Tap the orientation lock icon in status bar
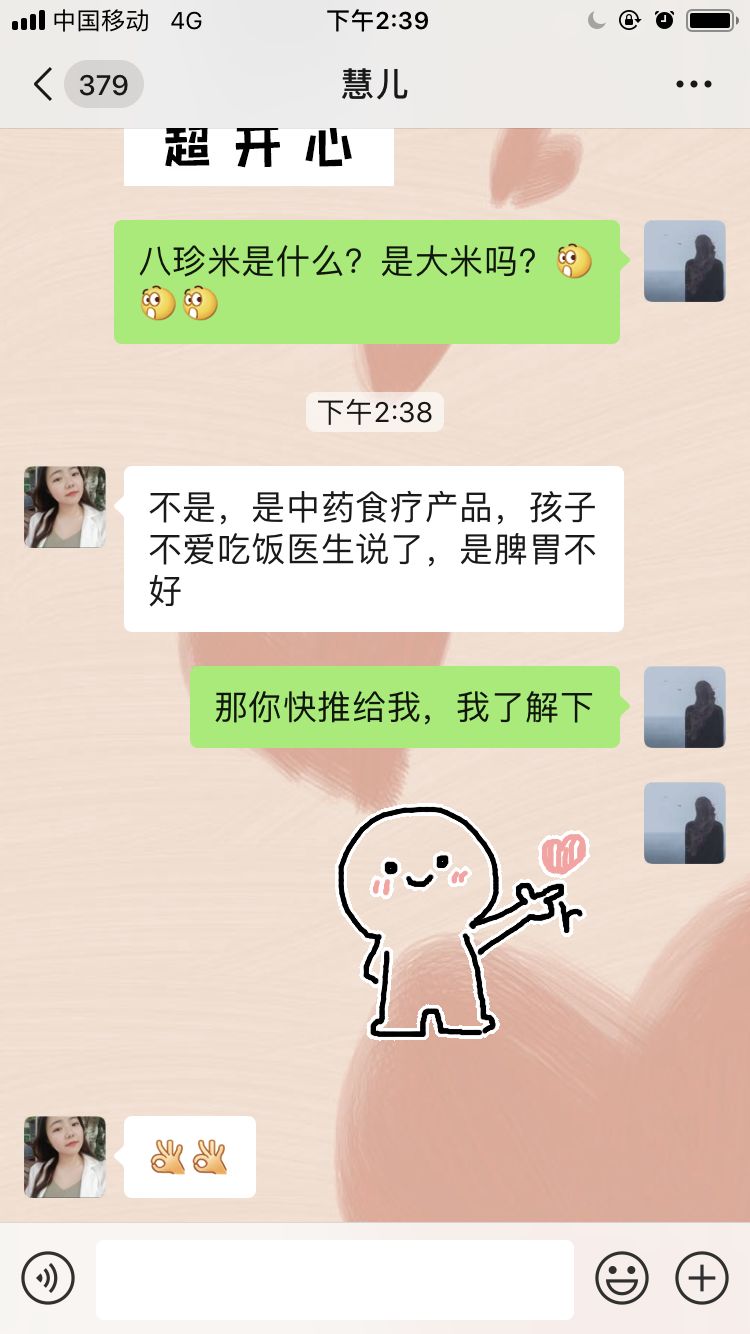The image size is (750, 1334). coord(629,19)
